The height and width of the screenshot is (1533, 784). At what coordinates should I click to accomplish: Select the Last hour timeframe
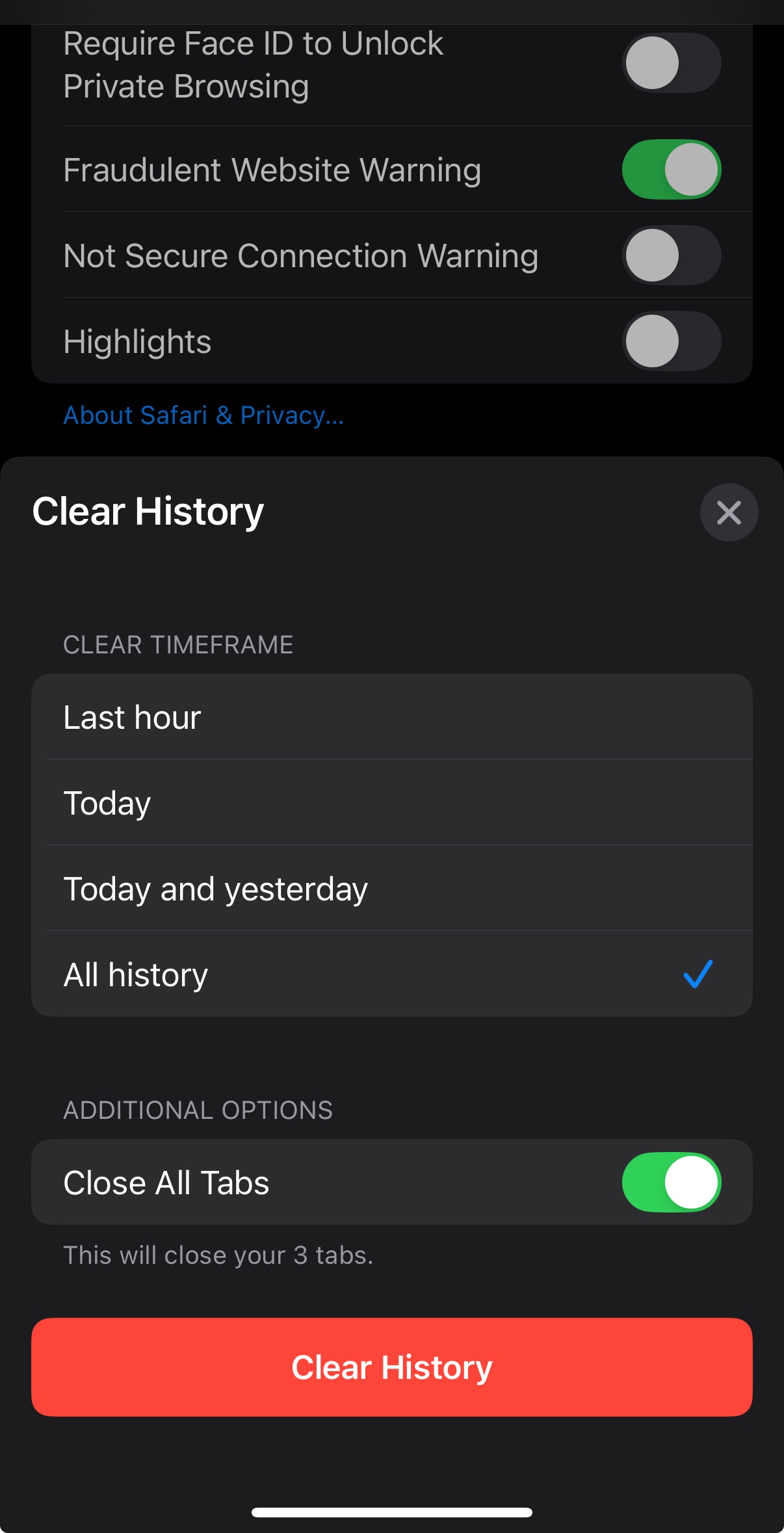click(391, 717)
